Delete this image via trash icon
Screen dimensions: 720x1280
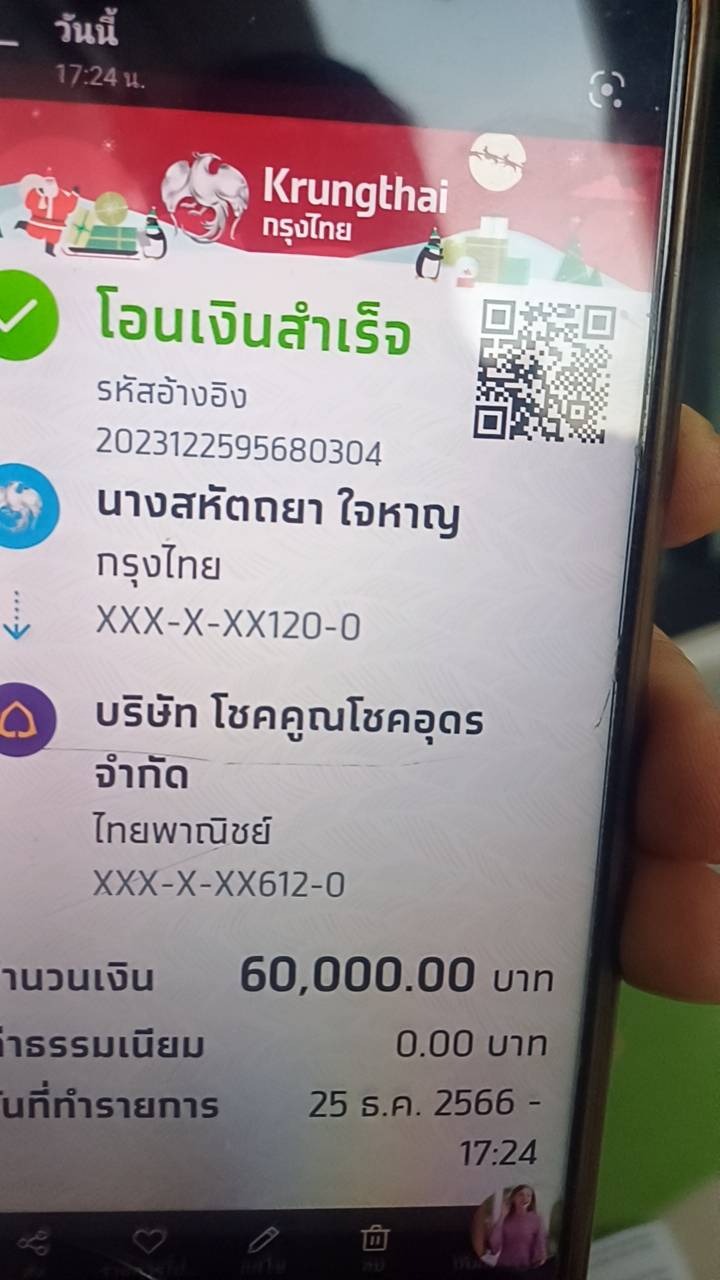[x=374, y=1238]
